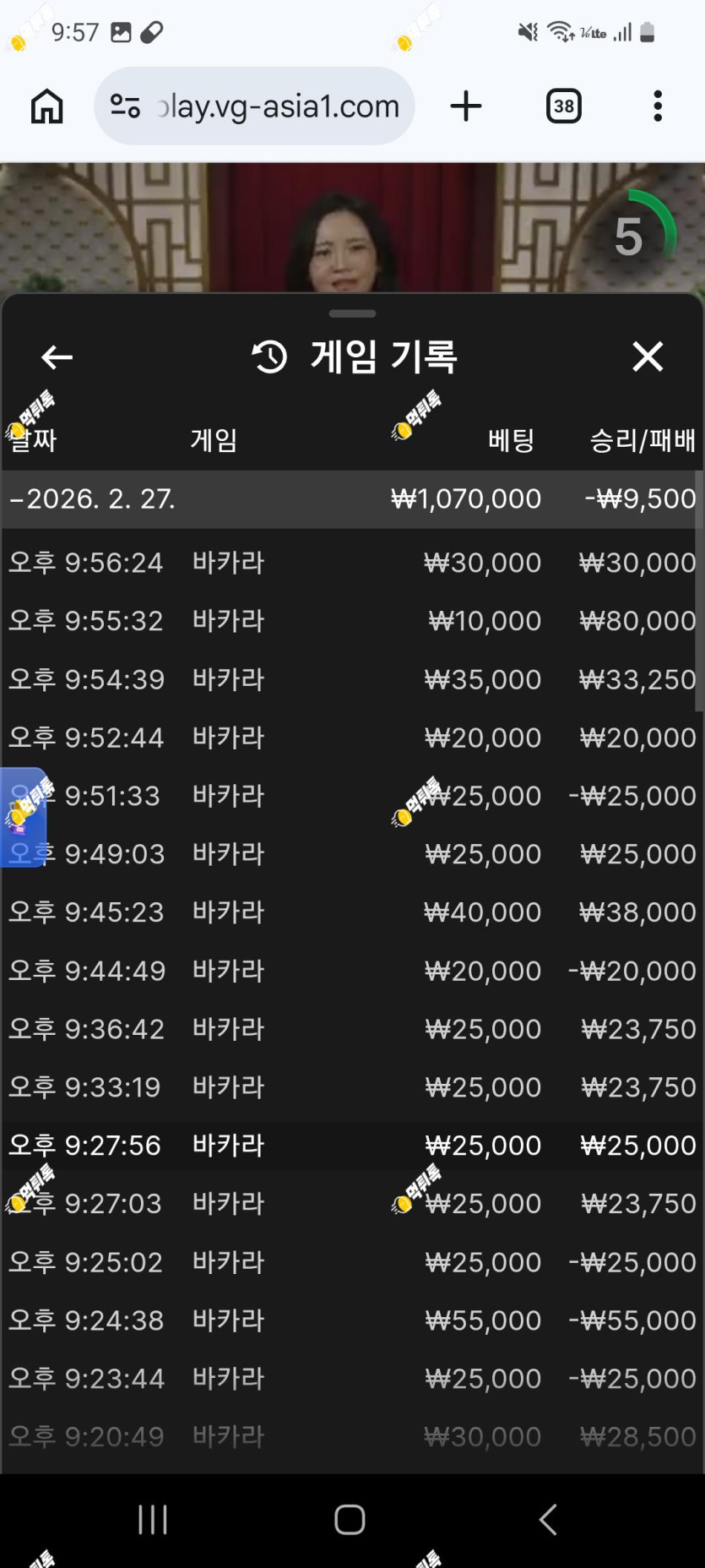
Task: Open the 오후 9:23:44 바카라 record
Action: coord(350,1379)
